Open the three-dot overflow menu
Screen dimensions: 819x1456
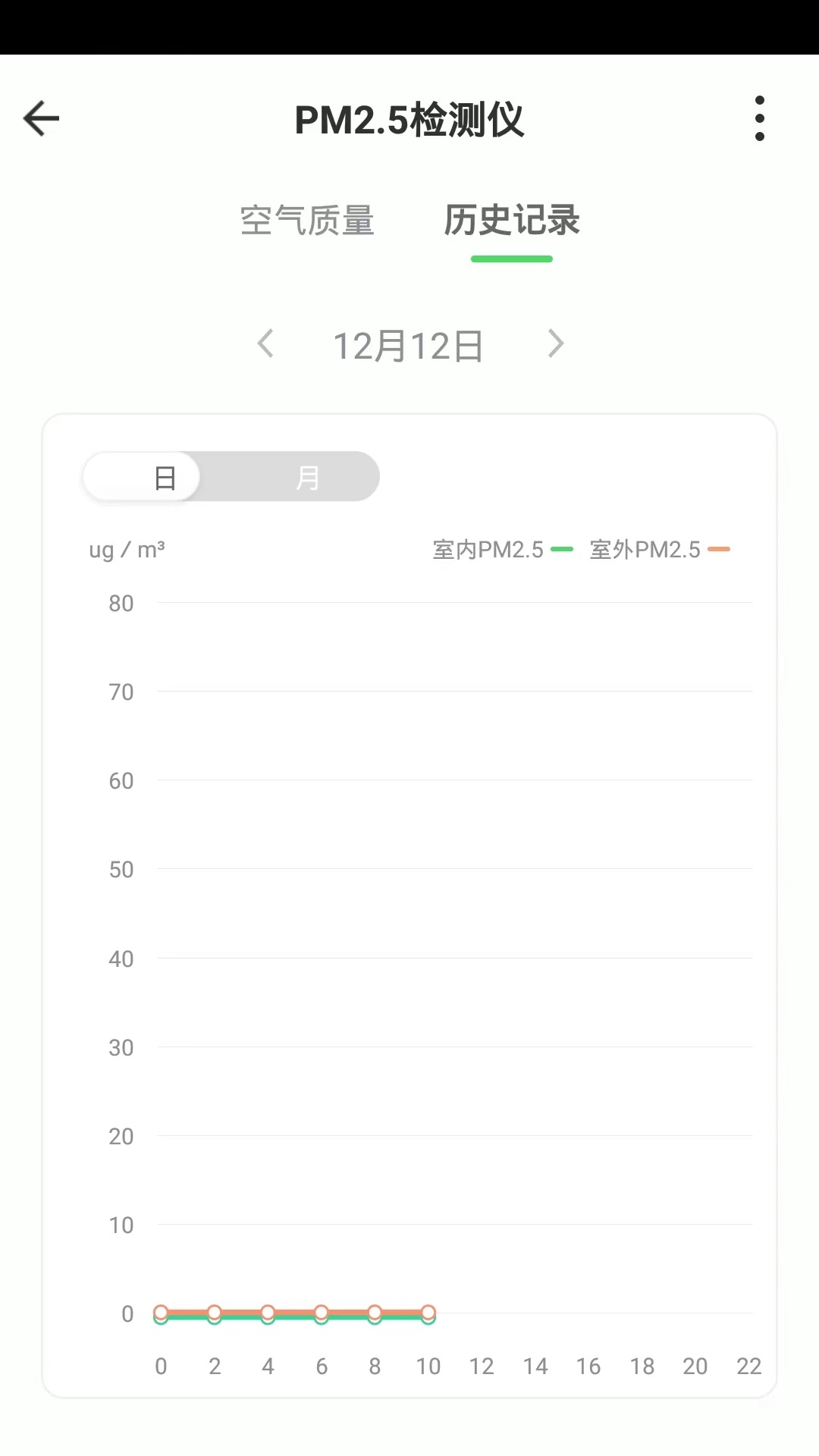click(x=759, y=119)
